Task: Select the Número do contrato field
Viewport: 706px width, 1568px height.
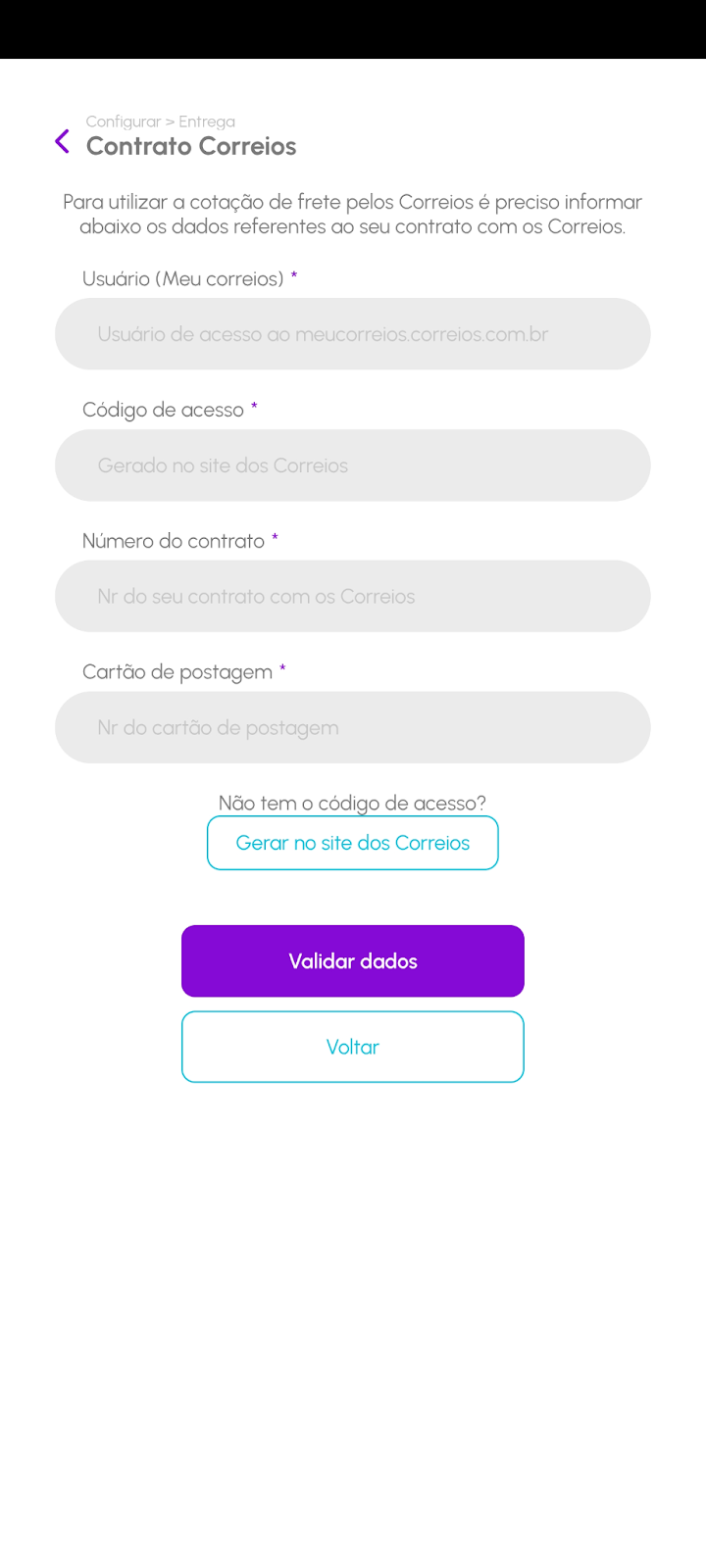Action: [x=352, y=596]
